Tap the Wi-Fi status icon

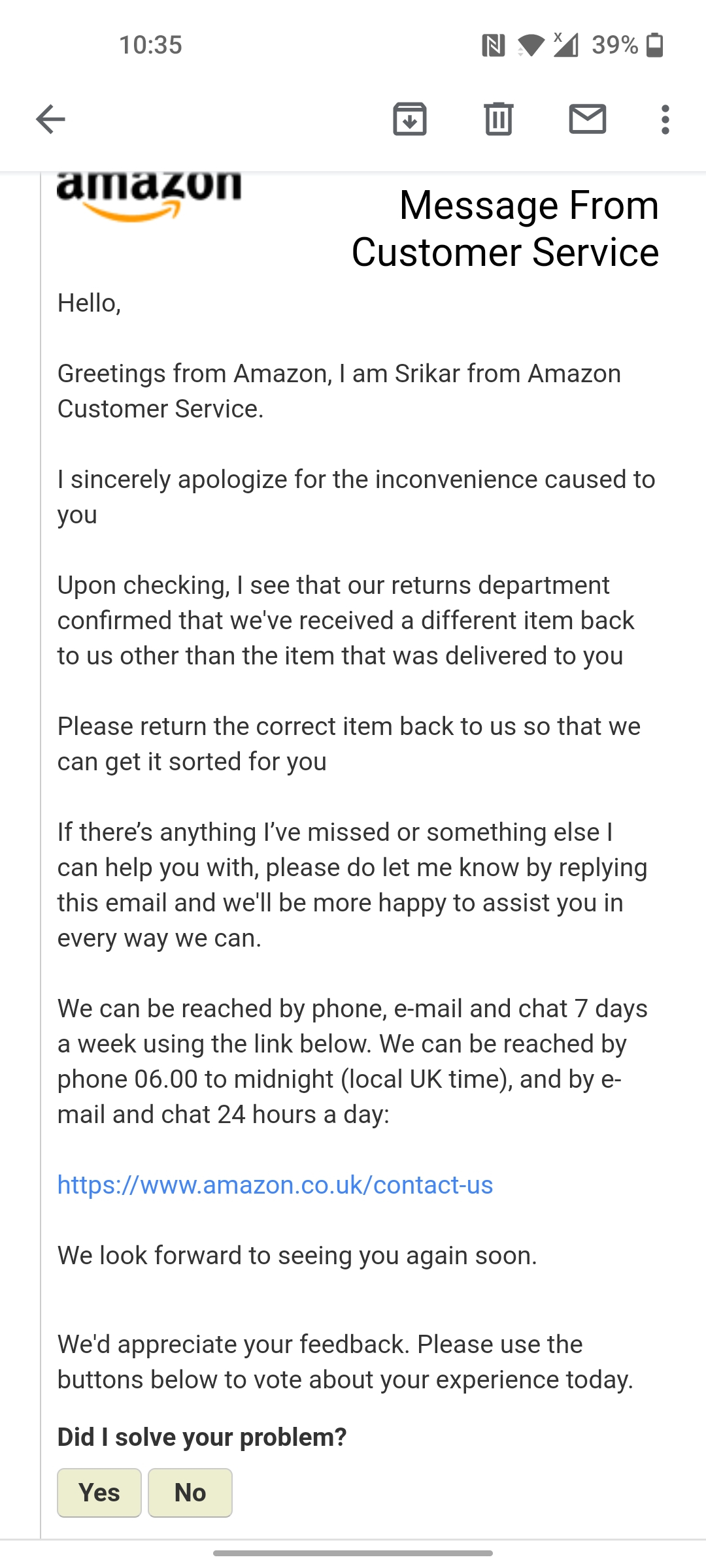coord(531,44)
